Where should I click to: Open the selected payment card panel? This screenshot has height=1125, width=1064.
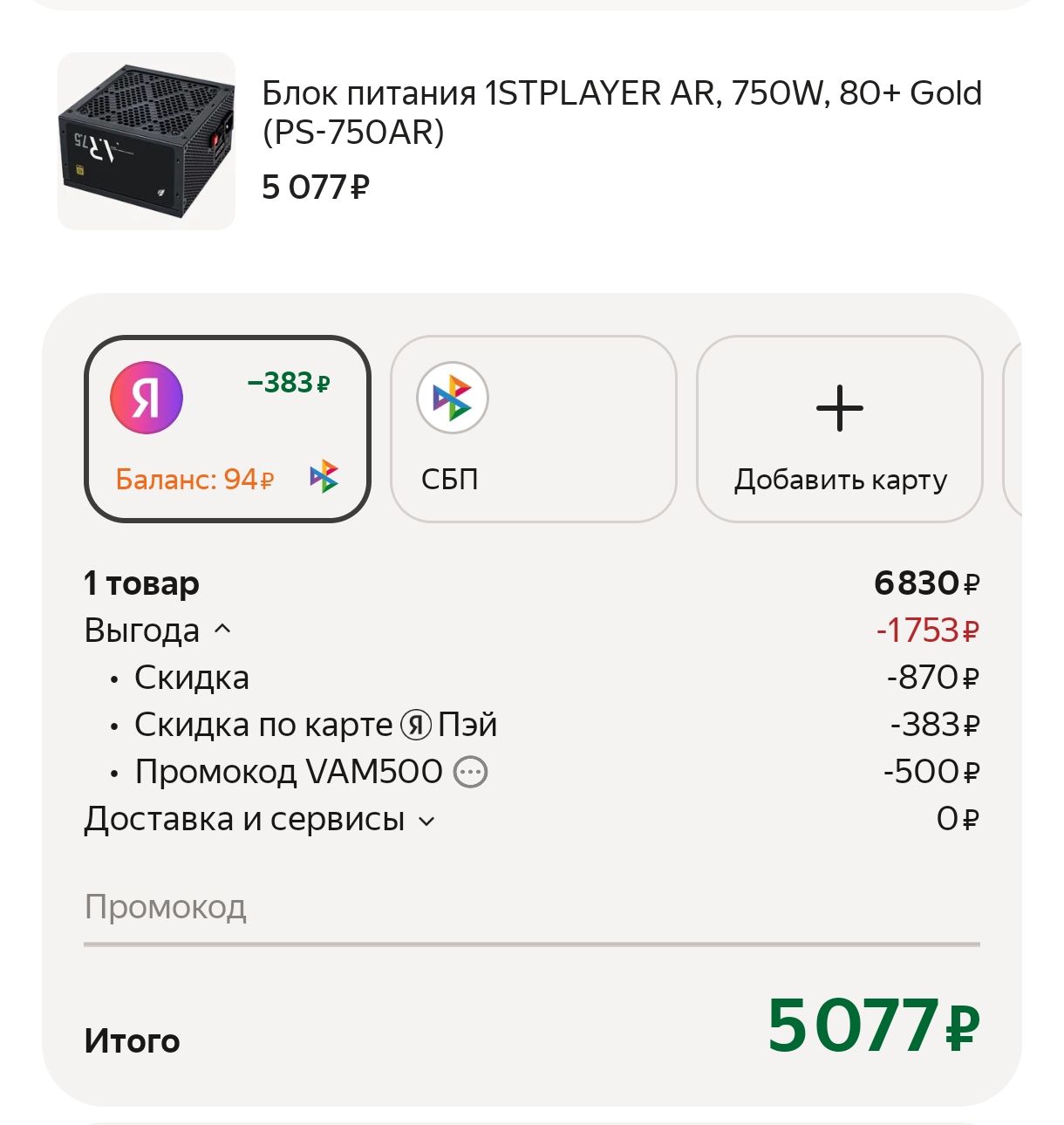[x=227, y=427]
